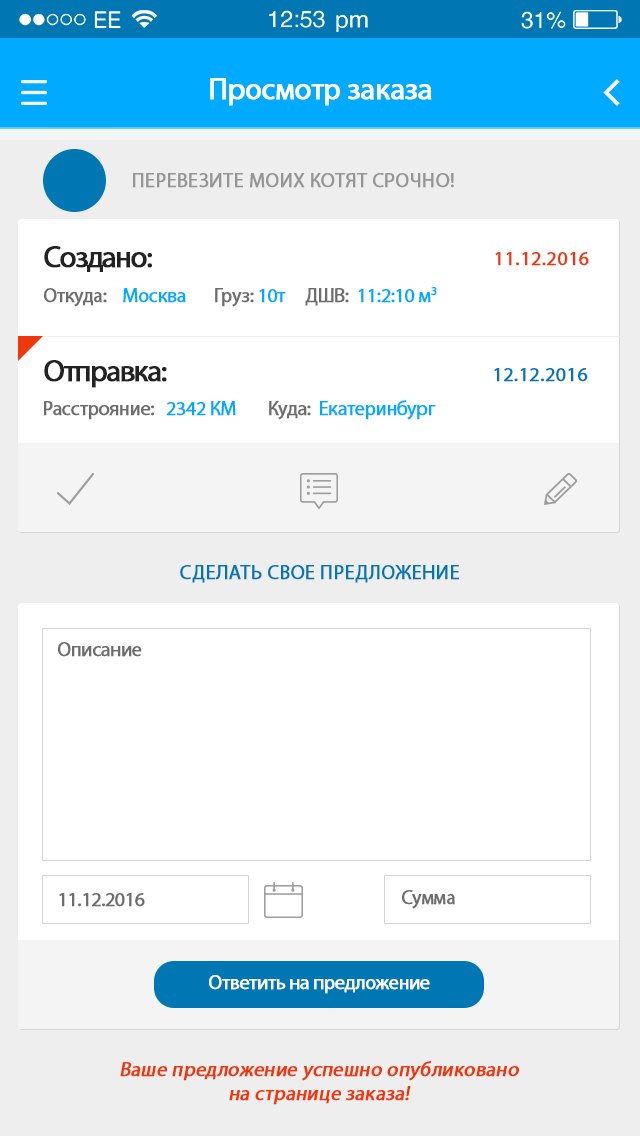Image resolution: width=640 pixels, height=1136 pixels.
Task: Open the hamburger menu
Action: 34,92
